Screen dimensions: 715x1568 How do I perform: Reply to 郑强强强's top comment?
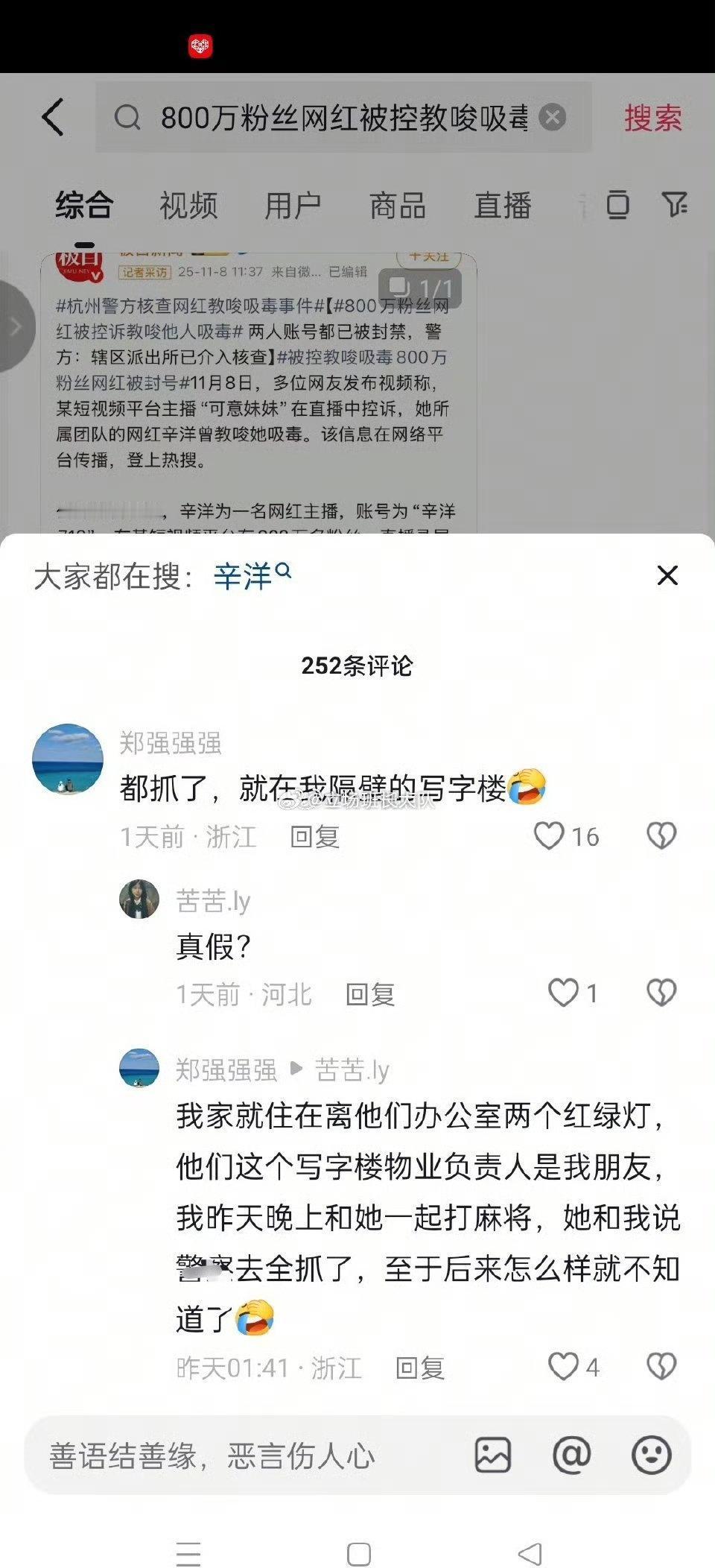[313, 836]
